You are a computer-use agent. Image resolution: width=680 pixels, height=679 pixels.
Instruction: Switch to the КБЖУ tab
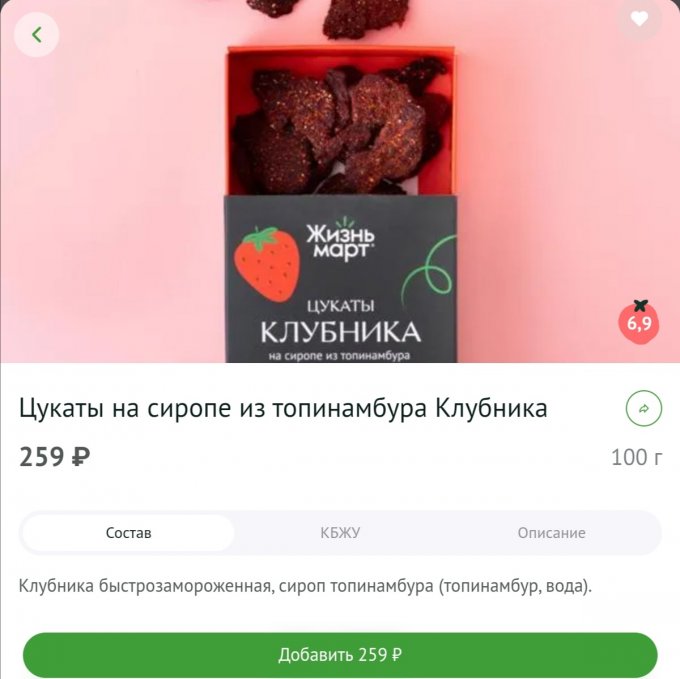(340, 533)
